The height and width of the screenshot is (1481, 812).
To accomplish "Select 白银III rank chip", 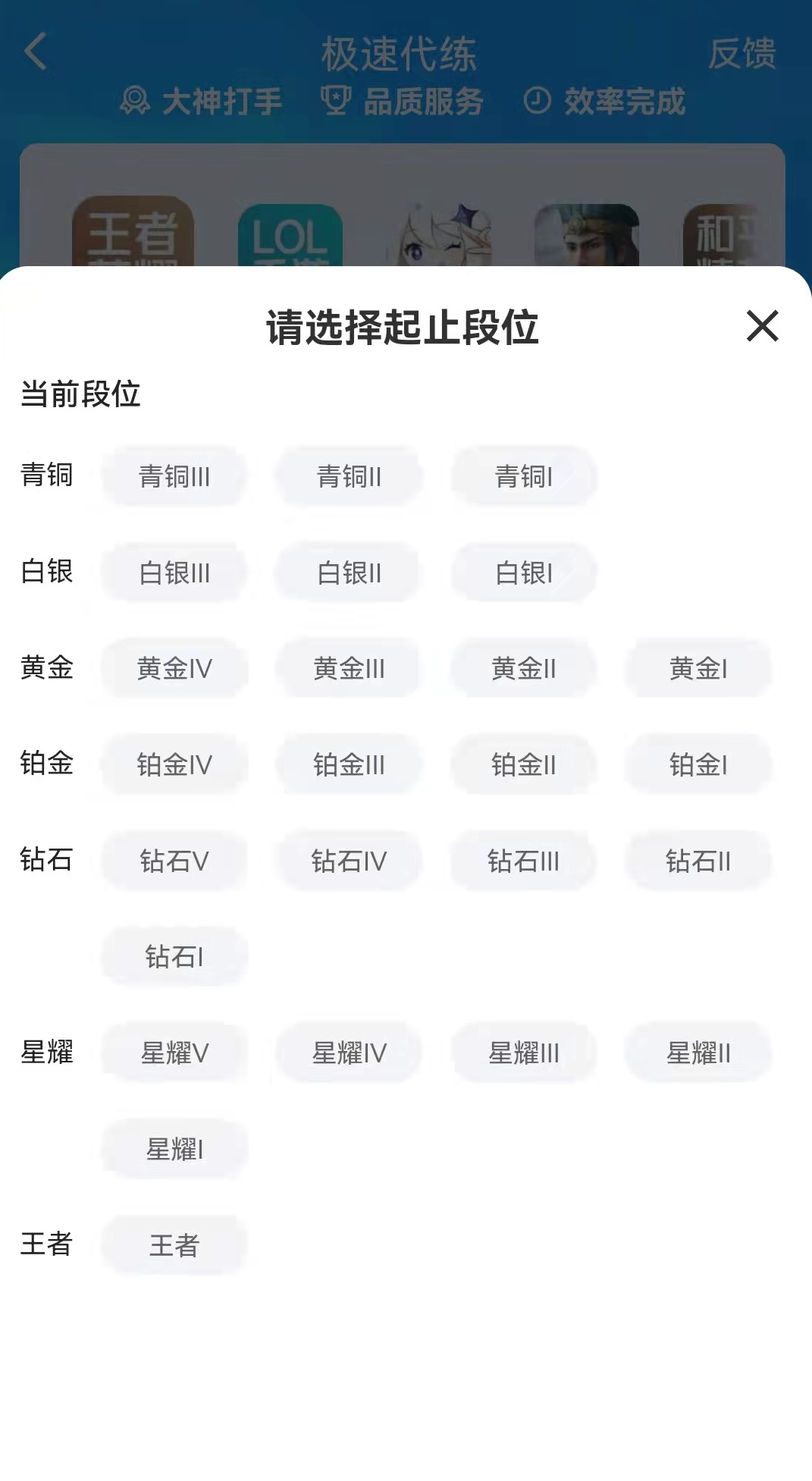I will [174, 573].
